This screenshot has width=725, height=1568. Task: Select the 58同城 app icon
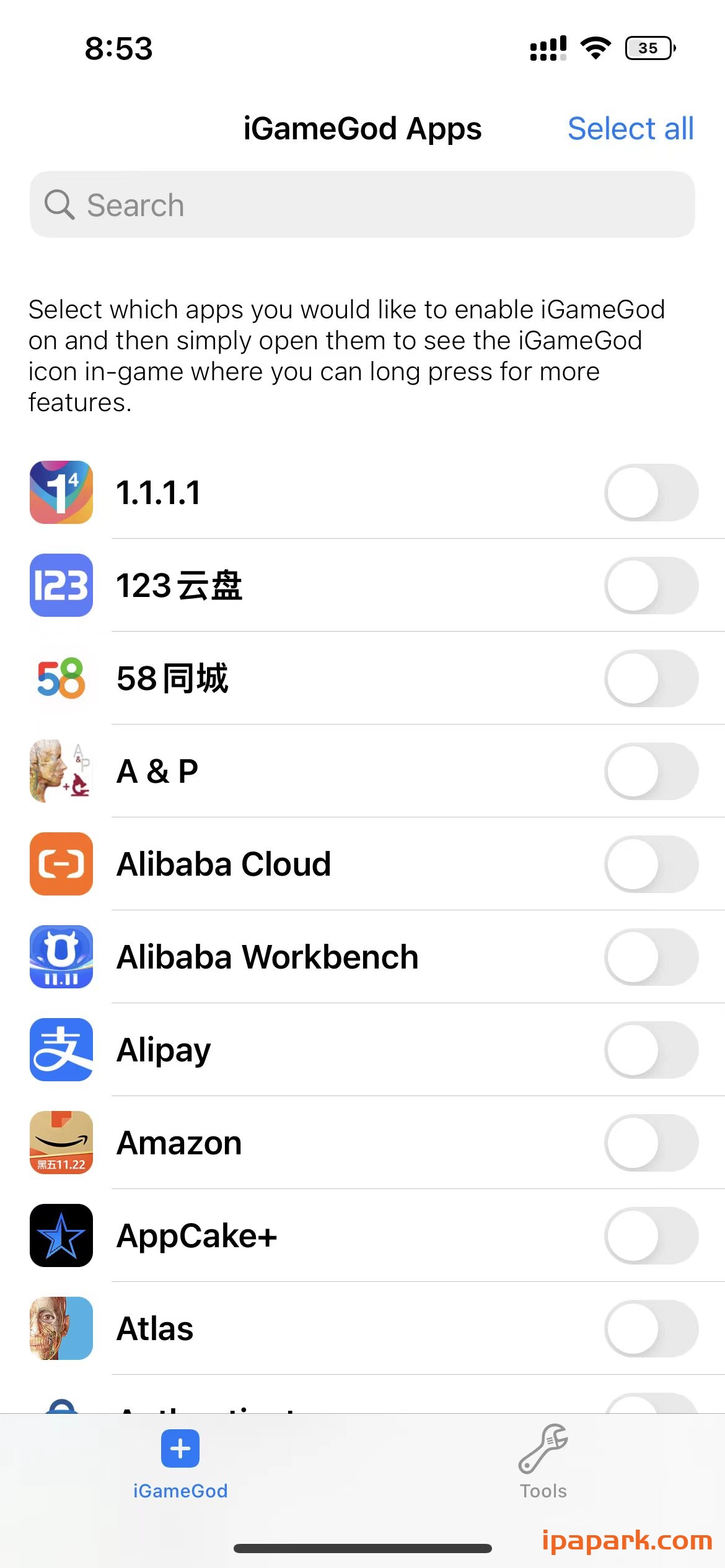pos(61,678)
